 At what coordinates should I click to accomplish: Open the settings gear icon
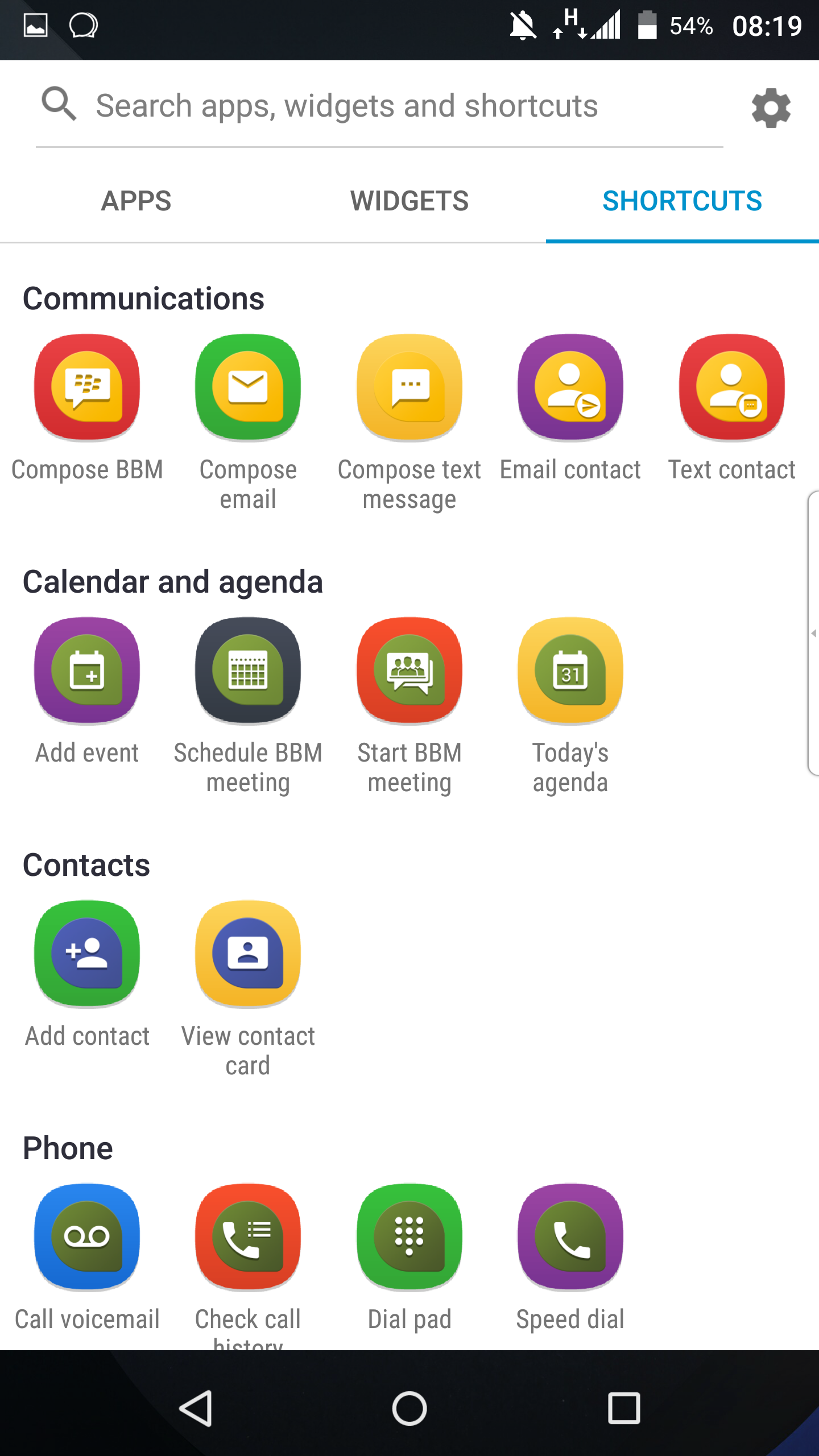click(x=771, y=107)
